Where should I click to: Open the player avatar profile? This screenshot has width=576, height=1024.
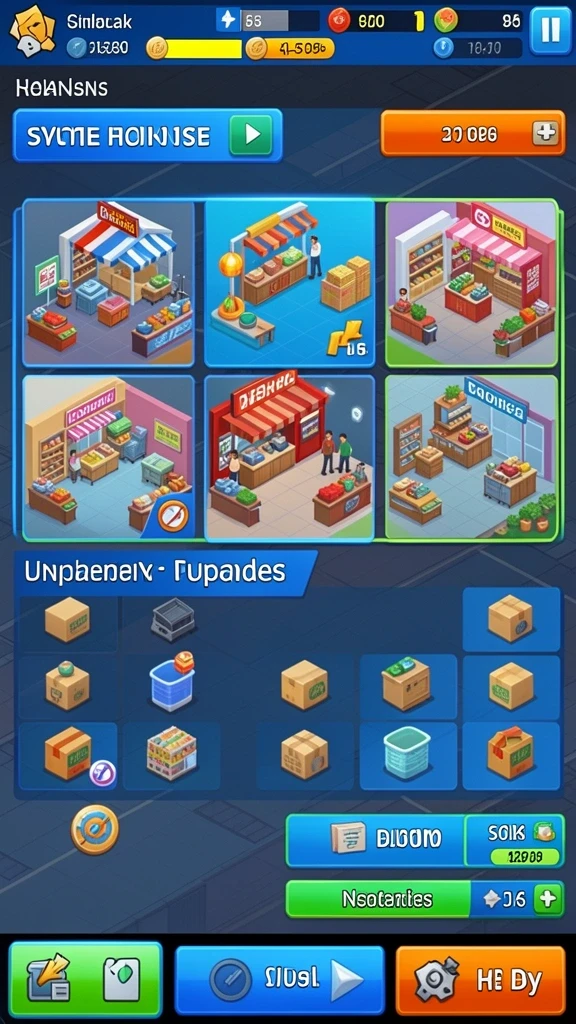coord(31,30)
